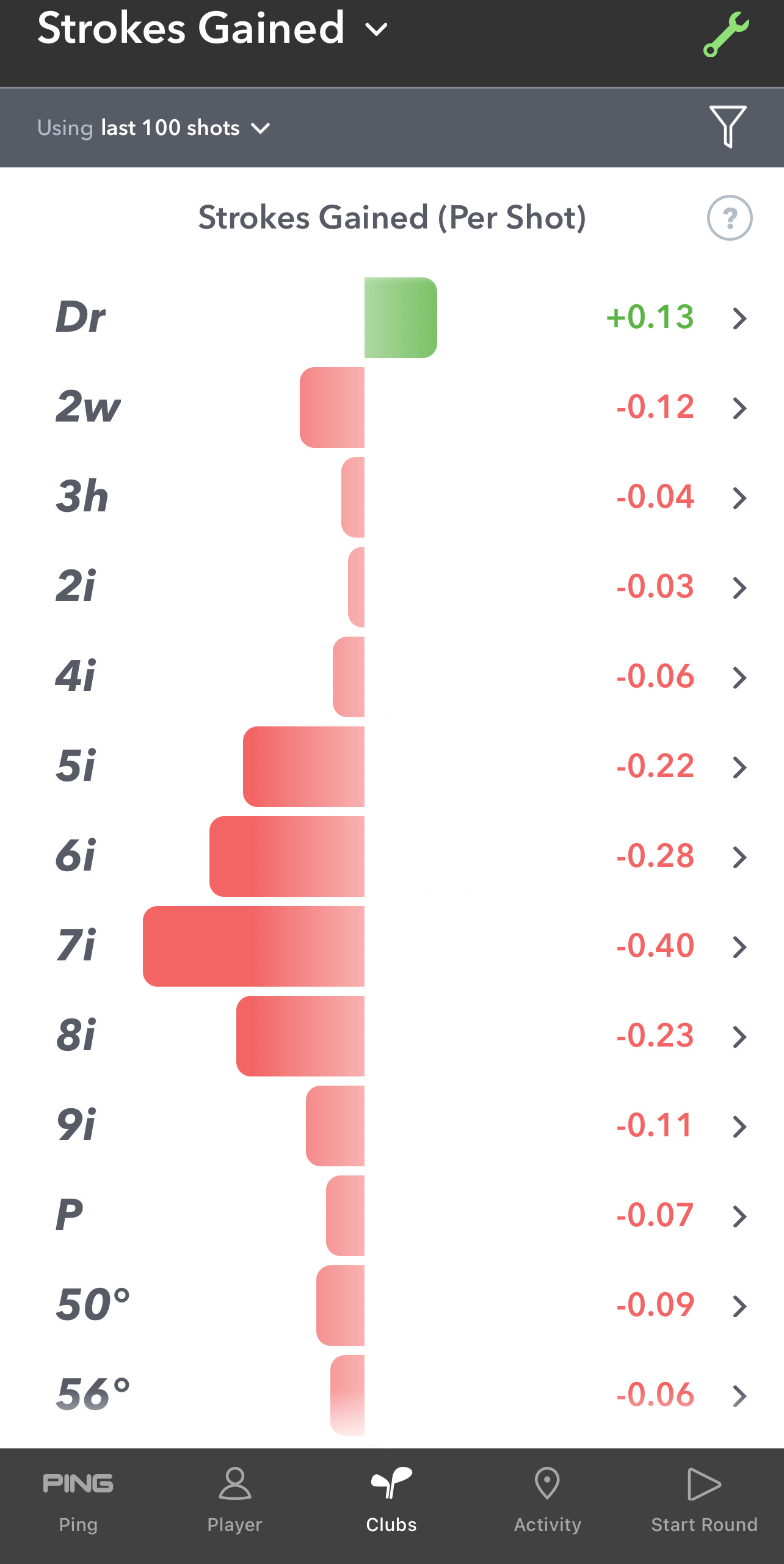The height and width of the screenshot is (1564, 784).
Task: Open the 9i club row
Action: (x=392, y=1126)
